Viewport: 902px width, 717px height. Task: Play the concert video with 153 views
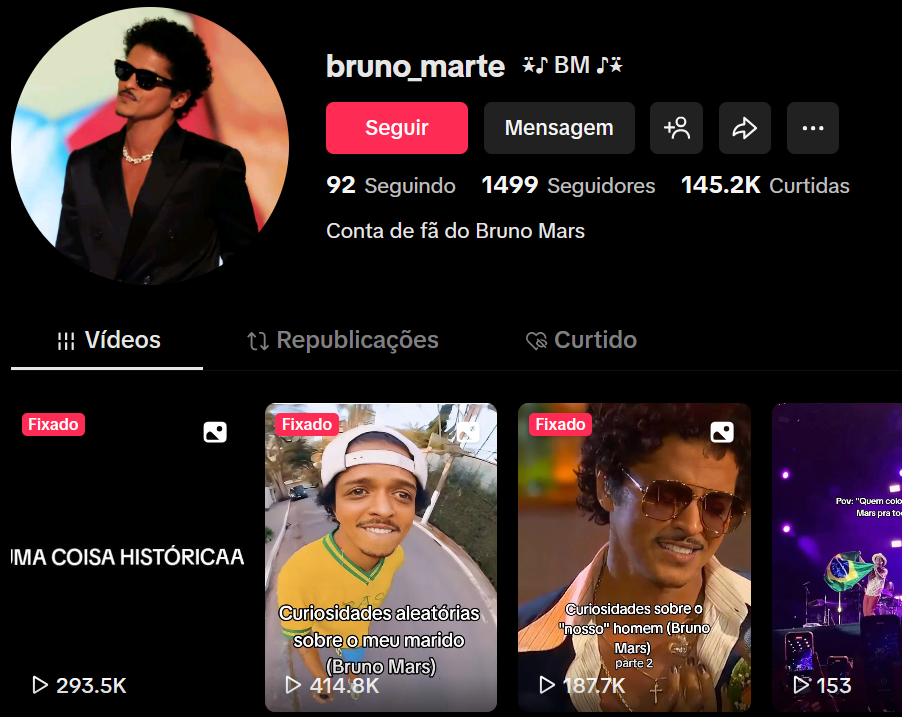coord(837,557)
